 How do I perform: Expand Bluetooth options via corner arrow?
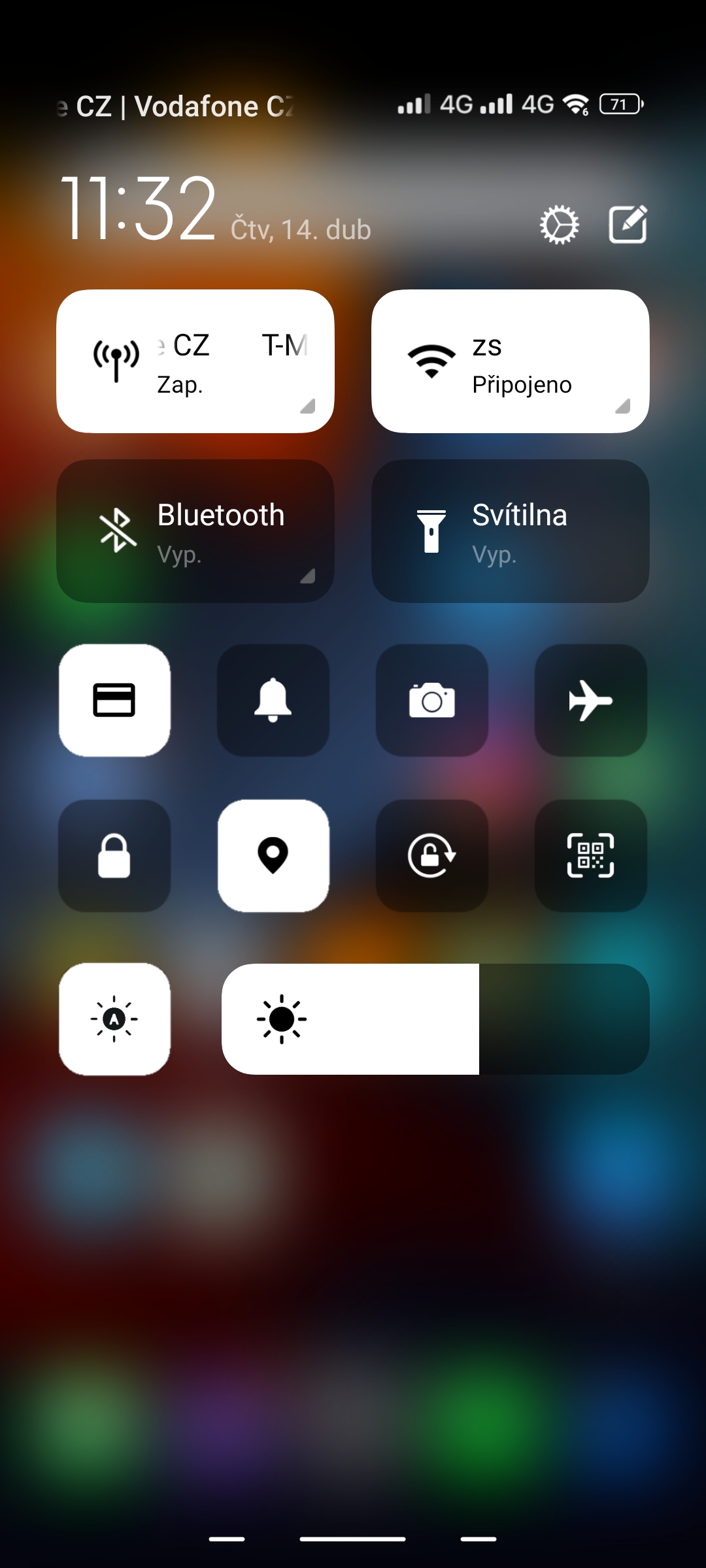(307, 576)
